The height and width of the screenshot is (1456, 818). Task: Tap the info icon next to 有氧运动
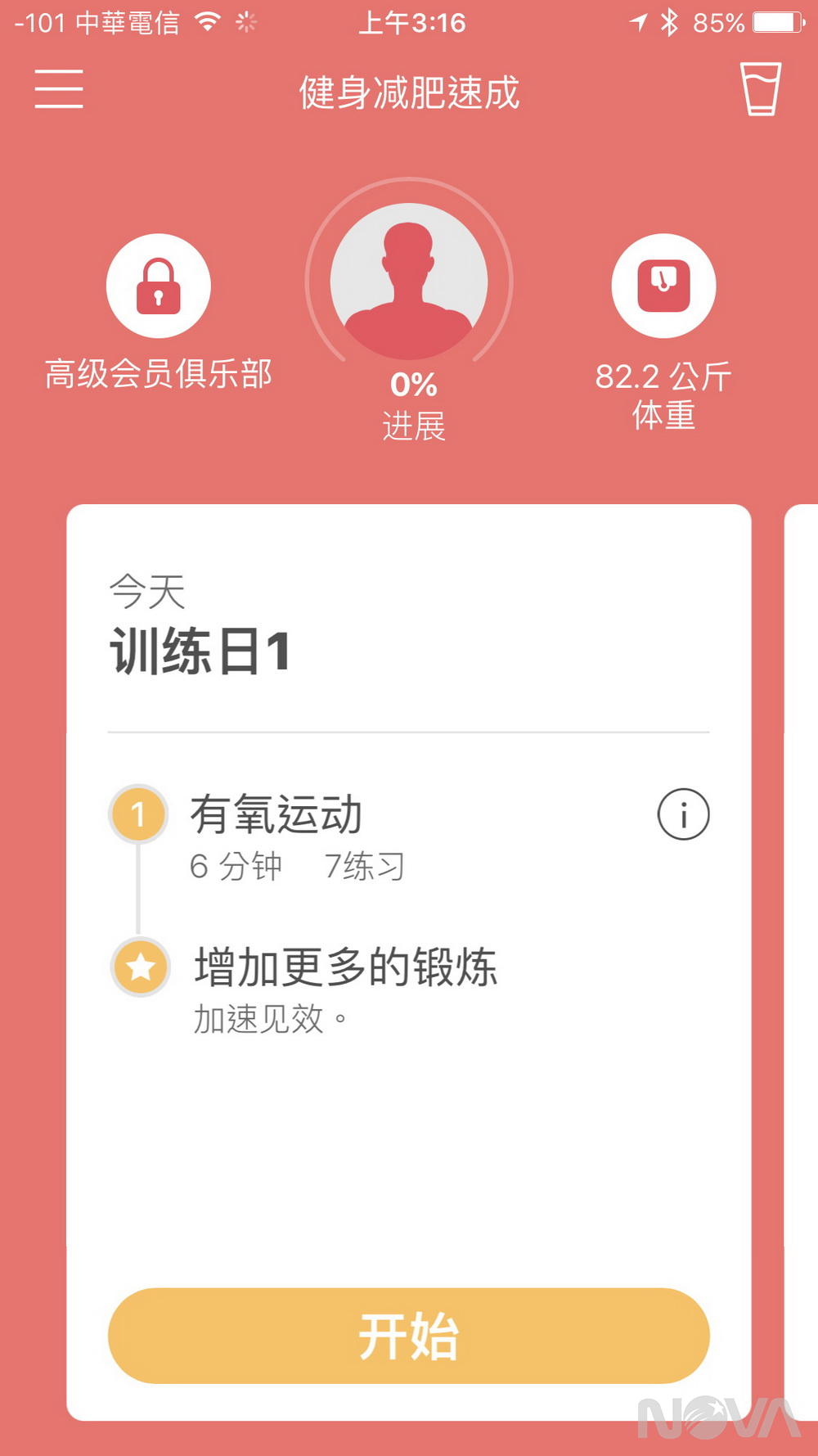coord(681,814)
